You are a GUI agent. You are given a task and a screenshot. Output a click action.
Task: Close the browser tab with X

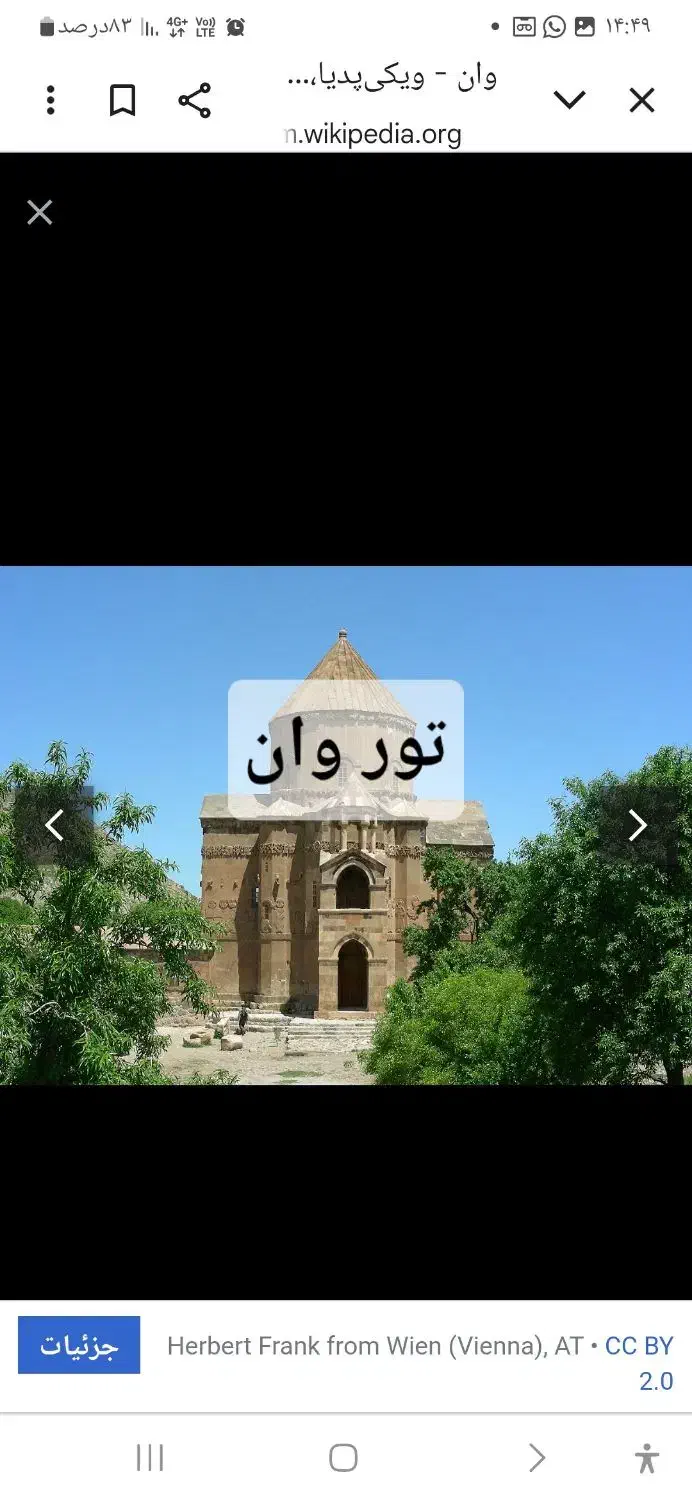[x=641, y=100]
